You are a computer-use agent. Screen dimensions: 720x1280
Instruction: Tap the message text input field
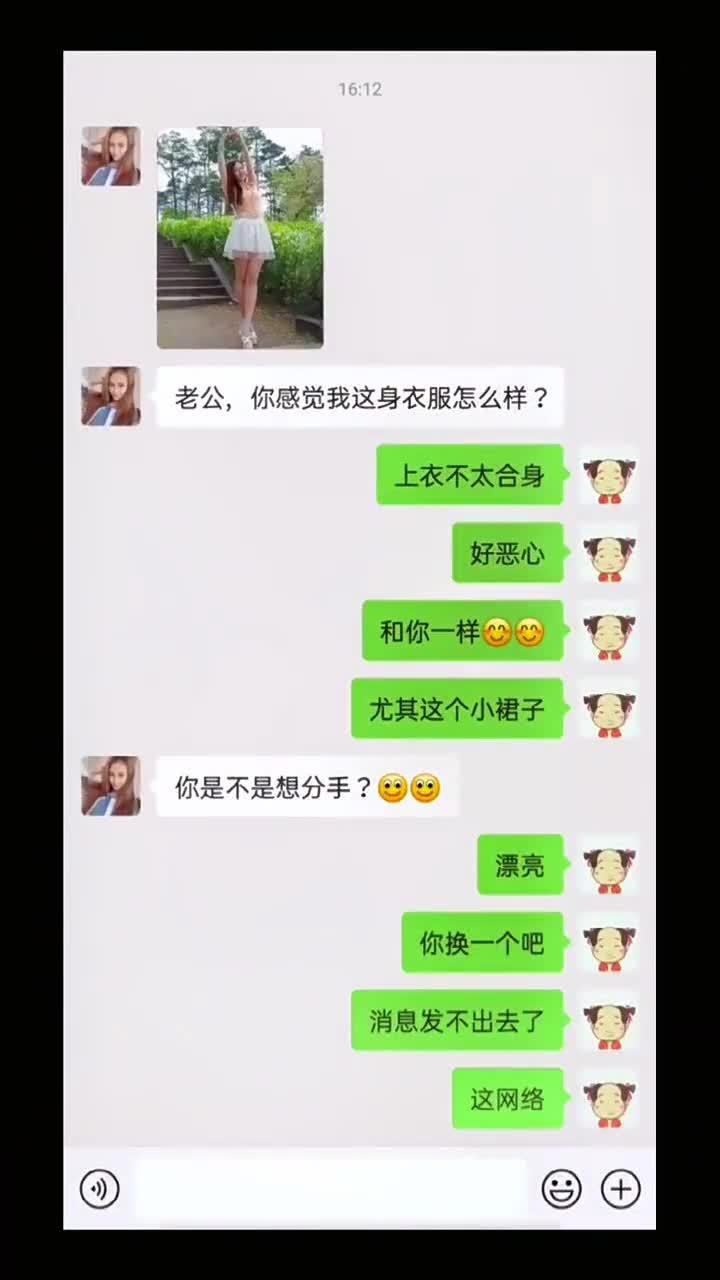[x=330, y=1189]
